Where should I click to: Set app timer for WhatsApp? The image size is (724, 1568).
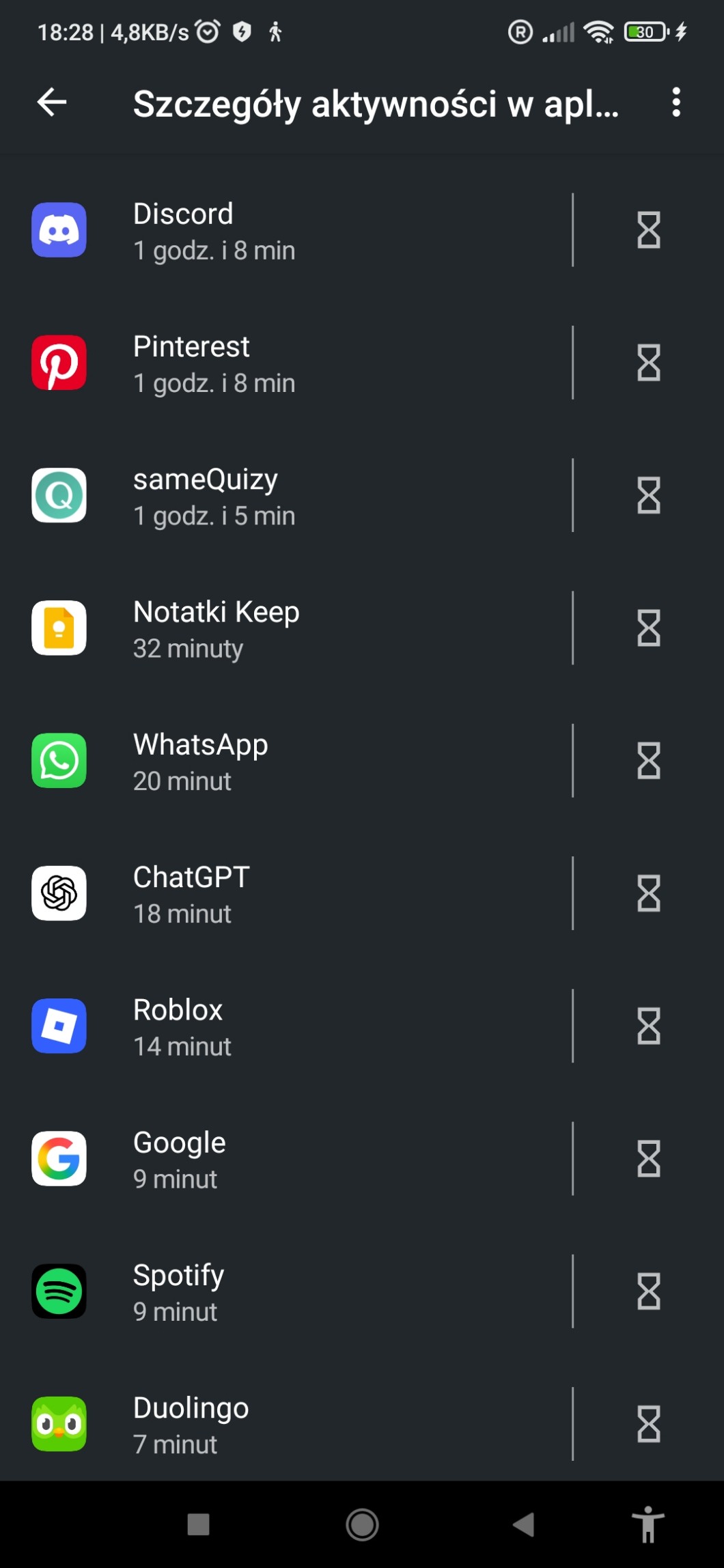[648, 761]
